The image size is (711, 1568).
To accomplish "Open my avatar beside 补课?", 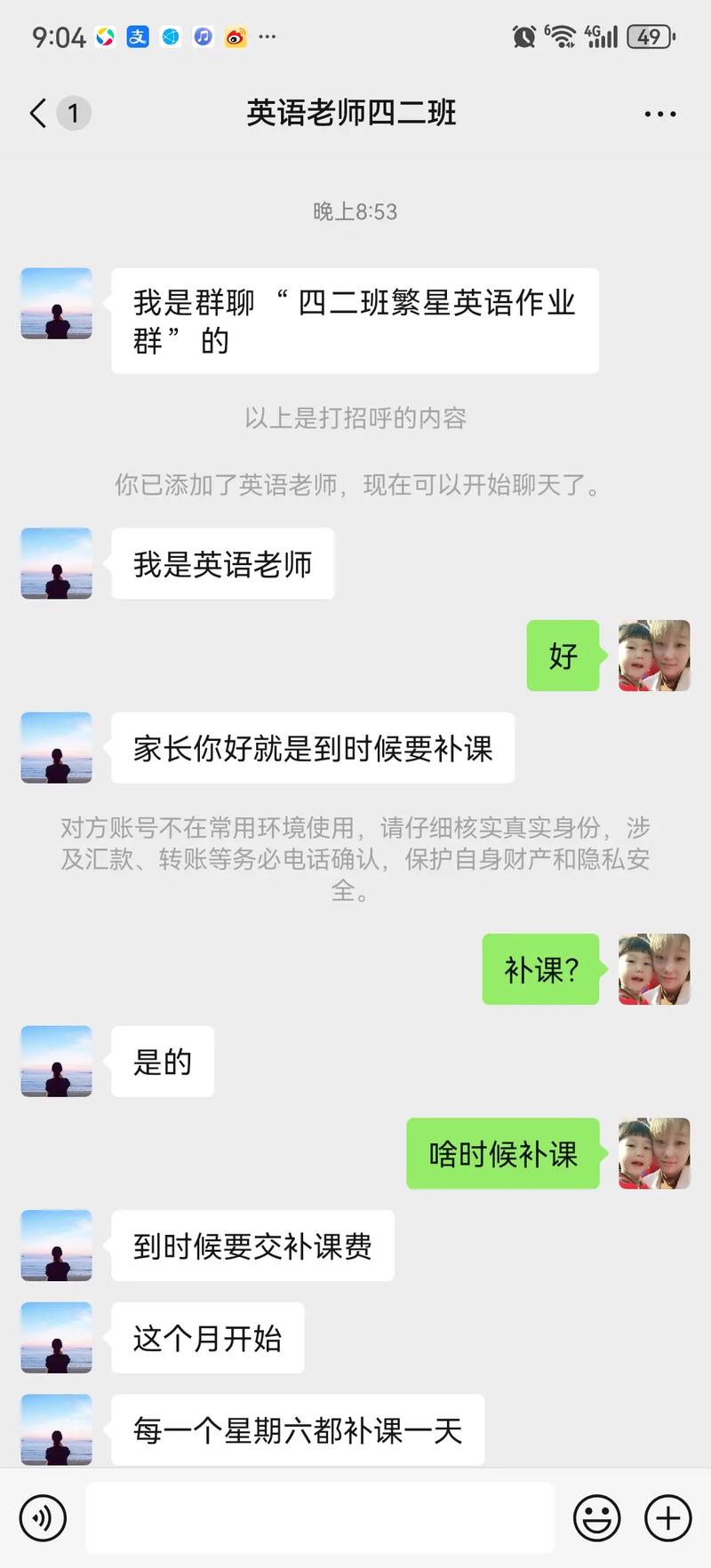I will pyautogui.click(x=654, y=968).
